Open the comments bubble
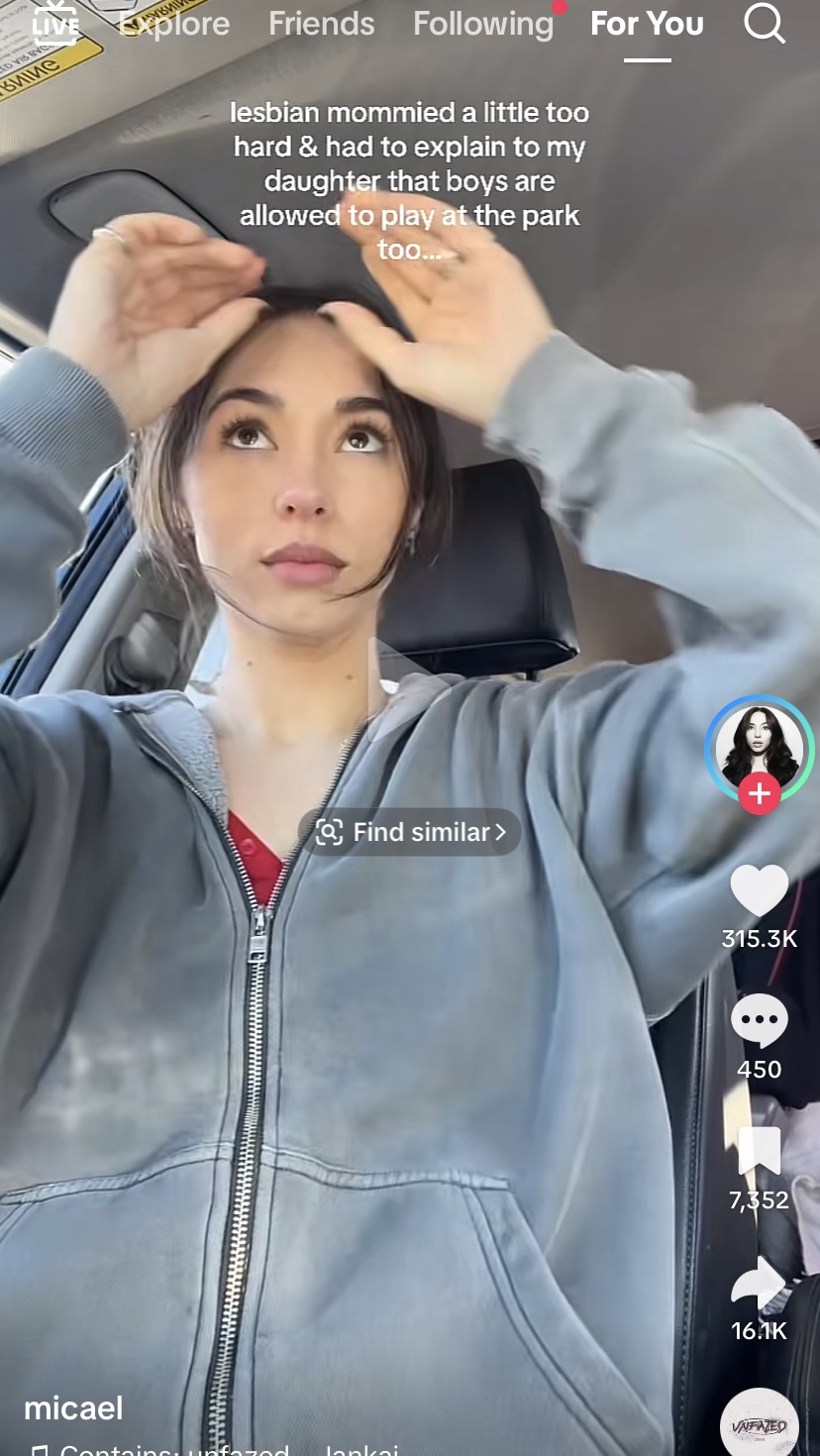820x1456 pixels. pyautogui.click(x=759, y=1021)
